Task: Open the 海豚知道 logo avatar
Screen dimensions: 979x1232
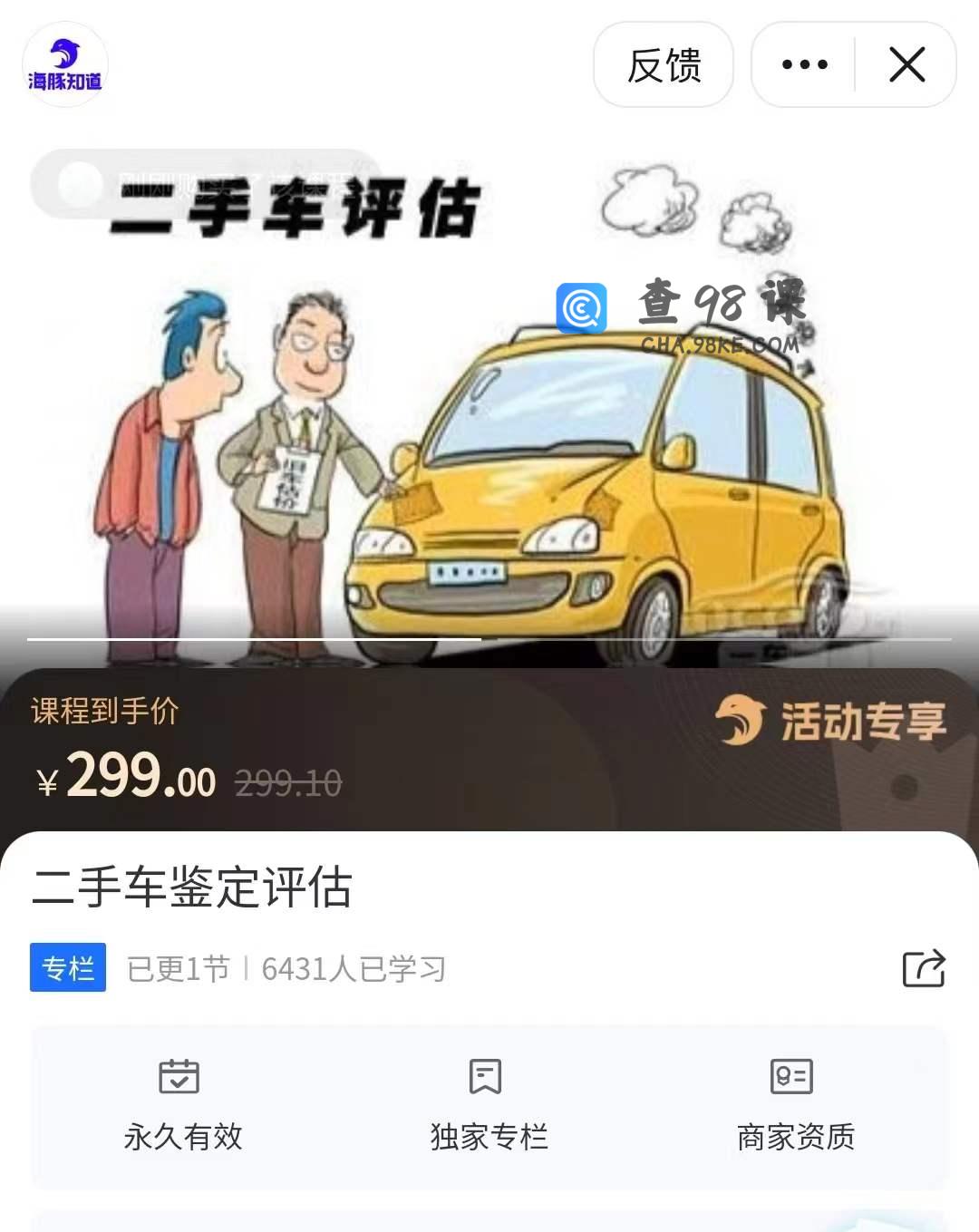Action: tap(64, 64)
